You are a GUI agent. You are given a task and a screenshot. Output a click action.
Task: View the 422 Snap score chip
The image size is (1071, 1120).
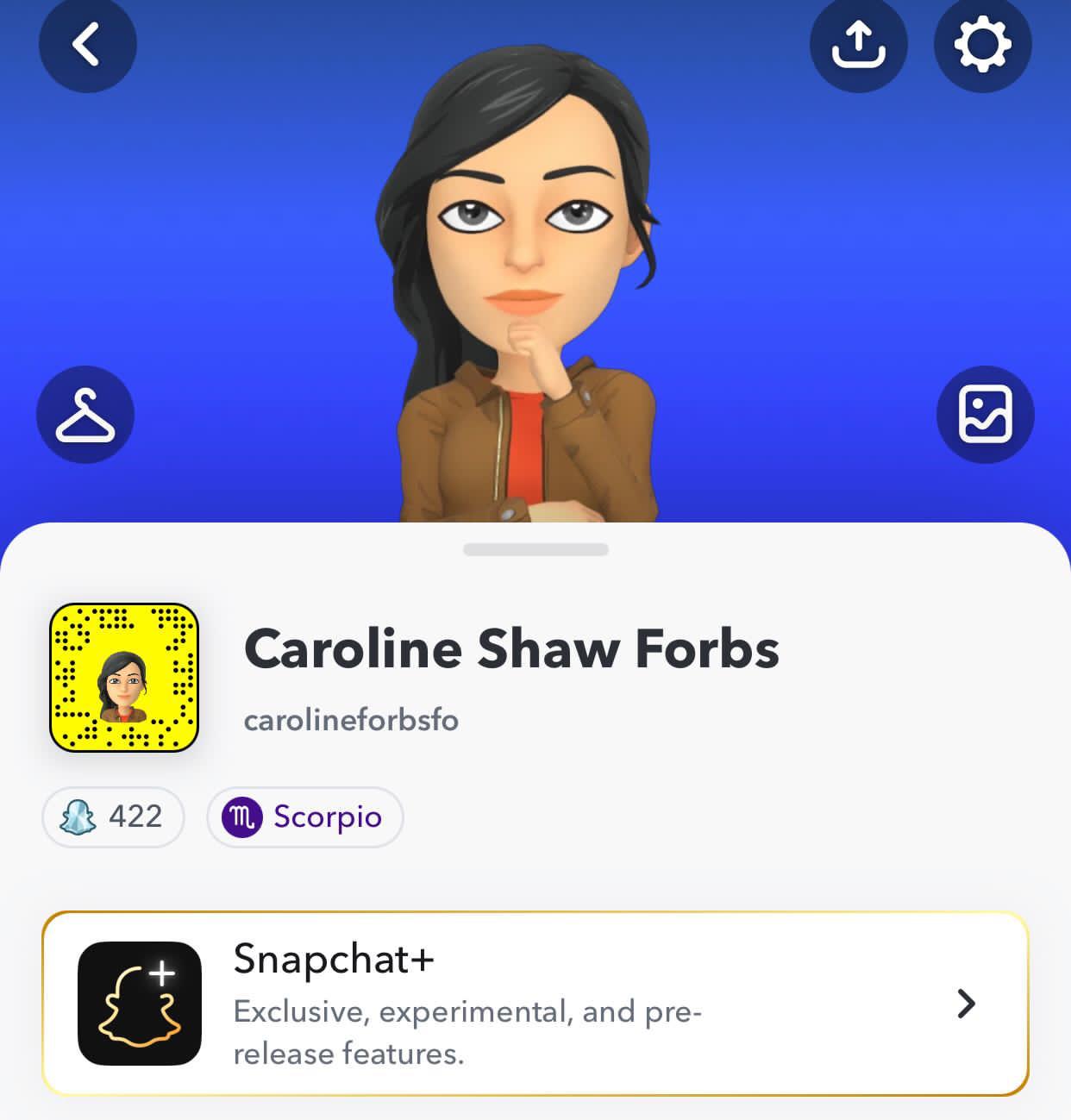pyautogui.click(x=113, y=817)
